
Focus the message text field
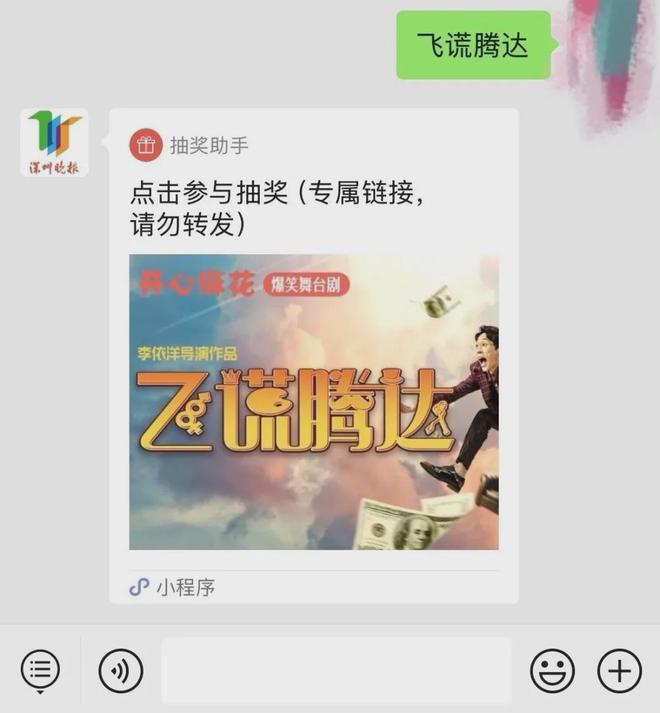click(336, 670)
